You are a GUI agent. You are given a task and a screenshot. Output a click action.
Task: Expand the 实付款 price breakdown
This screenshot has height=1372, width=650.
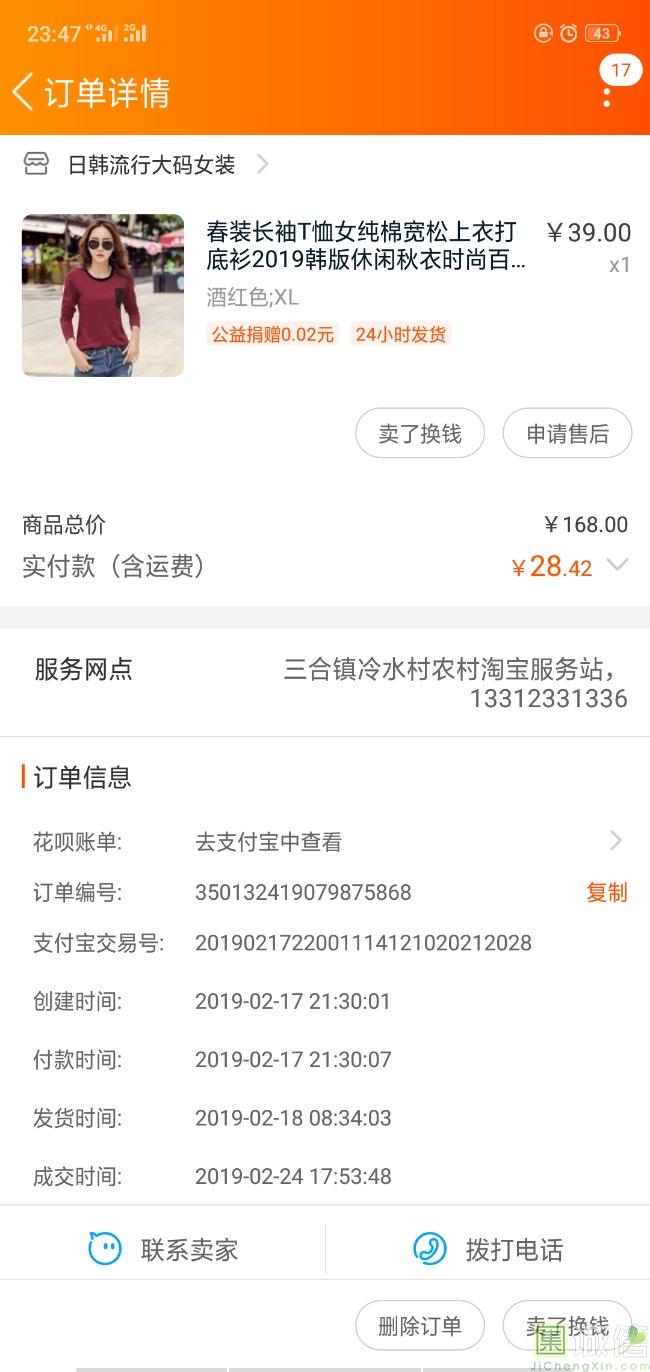point(618,566)
